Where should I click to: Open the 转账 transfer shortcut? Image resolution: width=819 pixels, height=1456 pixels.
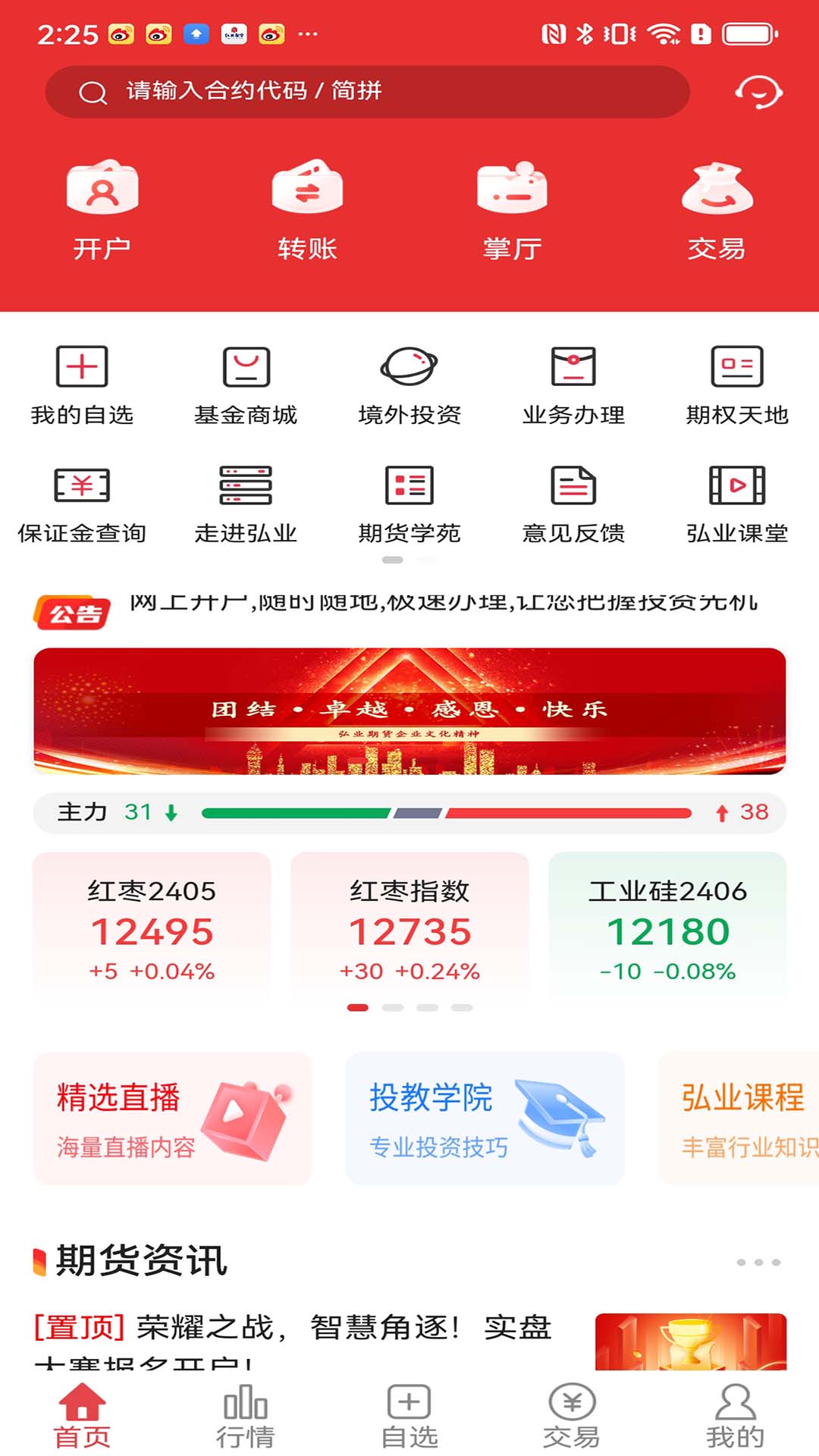307,210
